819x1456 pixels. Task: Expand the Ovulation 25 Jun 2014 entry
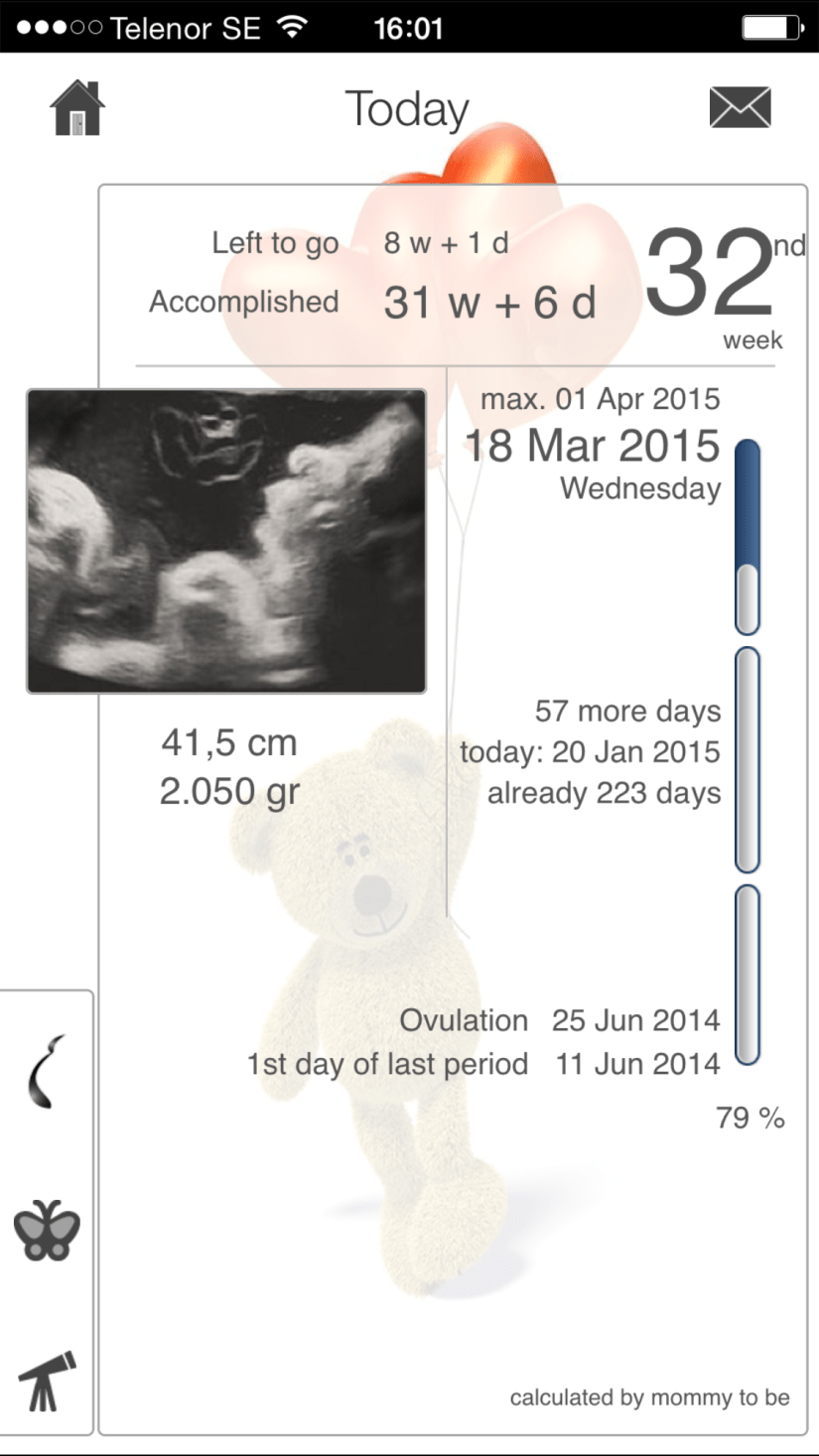tap(561, 1019)
